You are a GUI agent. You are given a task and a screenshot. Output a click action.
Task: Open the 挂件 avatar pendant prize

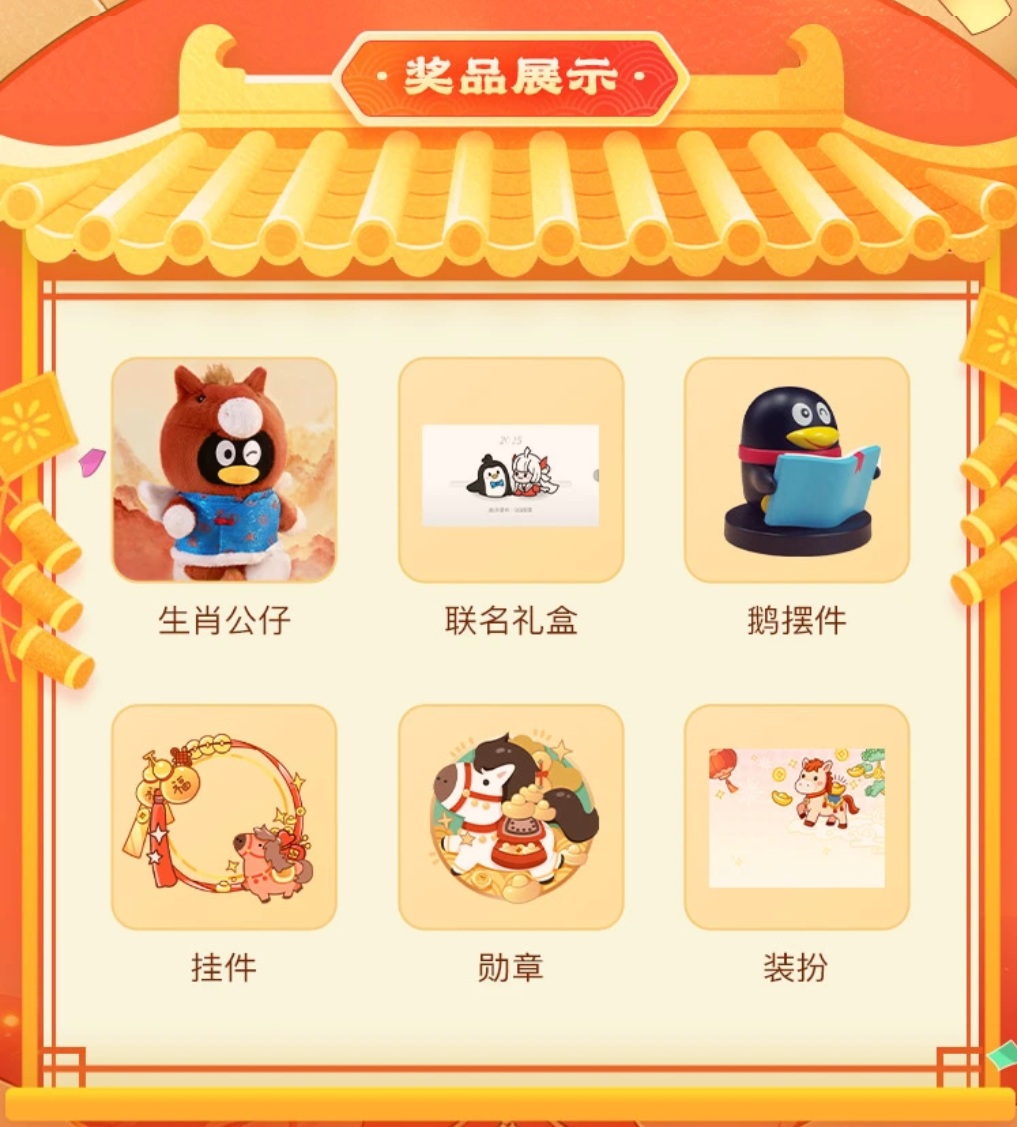[224, 817]
